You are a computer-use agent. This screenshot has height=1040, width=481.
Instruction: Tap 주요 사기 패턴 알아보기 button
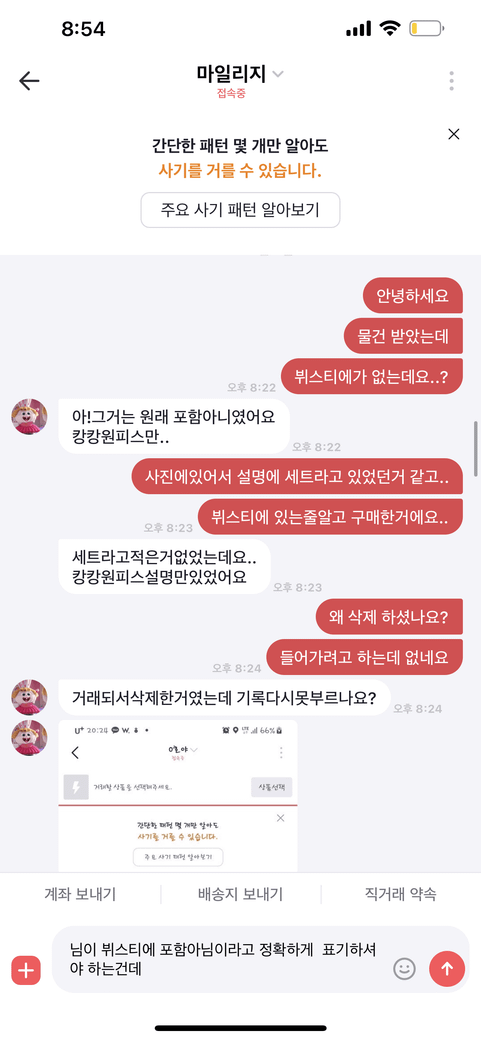240,211
